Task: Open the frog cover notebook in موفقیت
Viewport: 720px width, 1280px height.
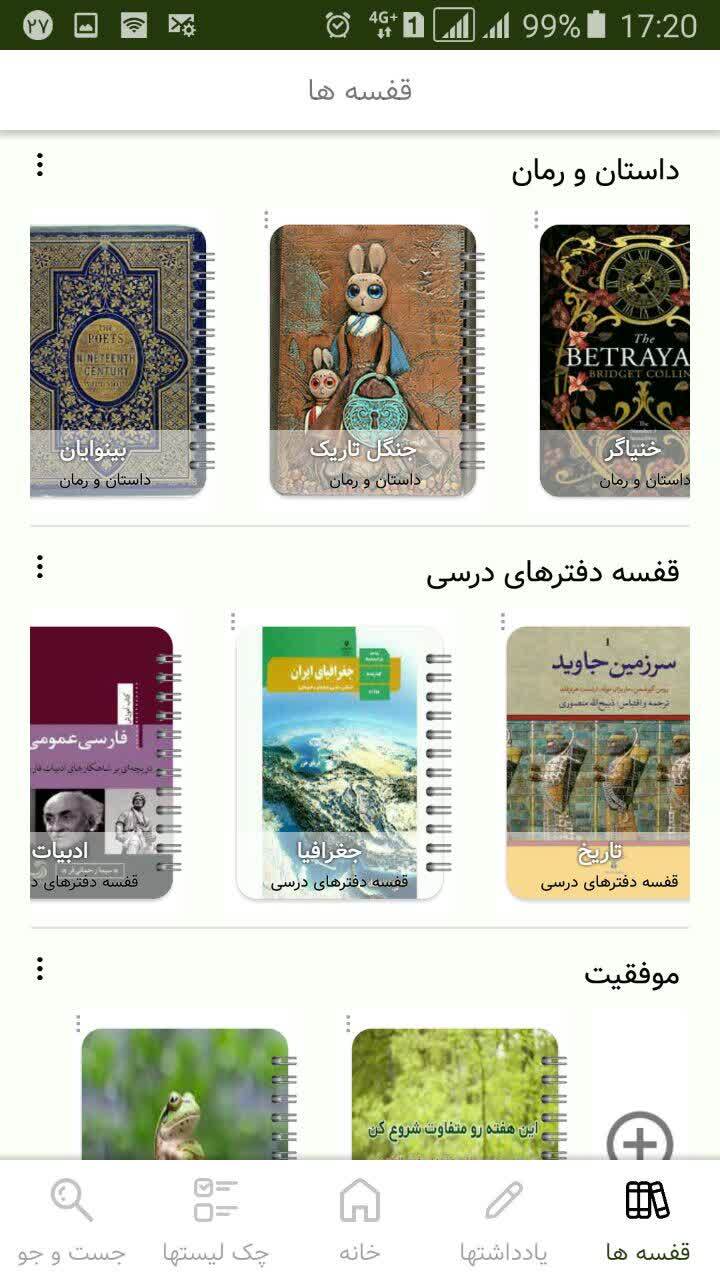Action: click(x=184, y=1095)
